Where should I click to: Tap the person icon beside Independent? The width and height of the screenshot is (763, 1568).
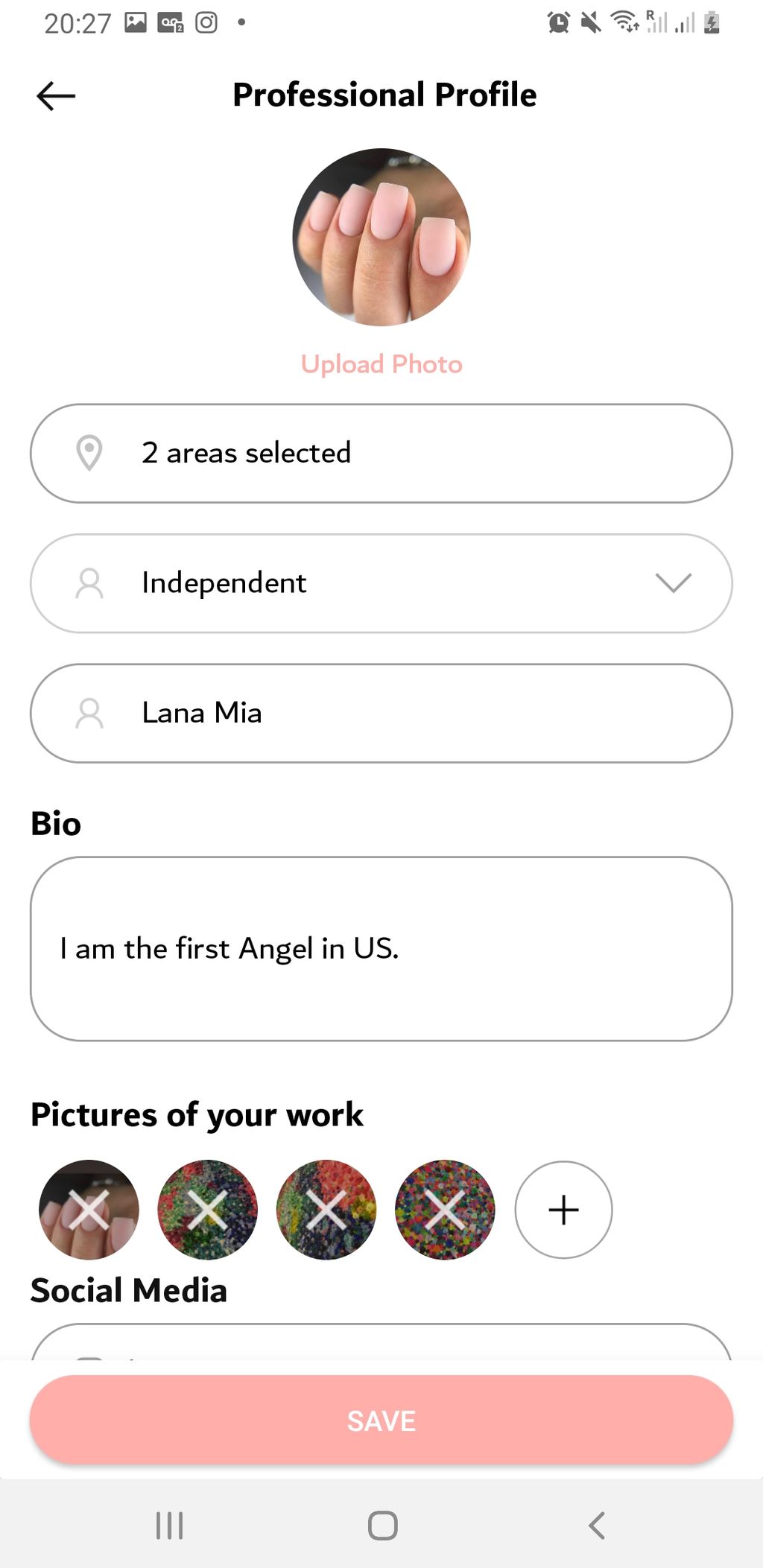[89, 583]
